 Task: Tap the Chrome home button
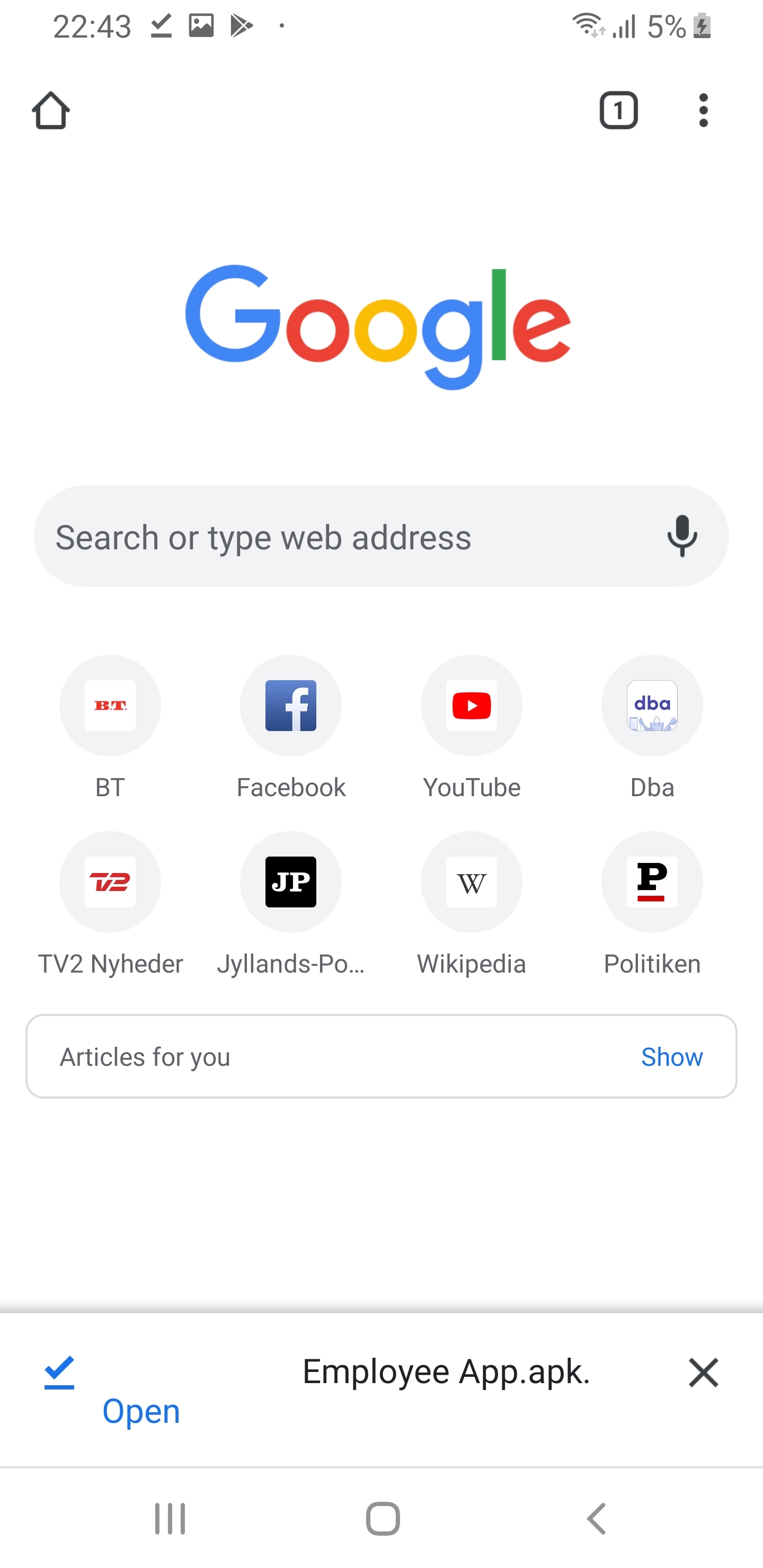coord(51,110)
